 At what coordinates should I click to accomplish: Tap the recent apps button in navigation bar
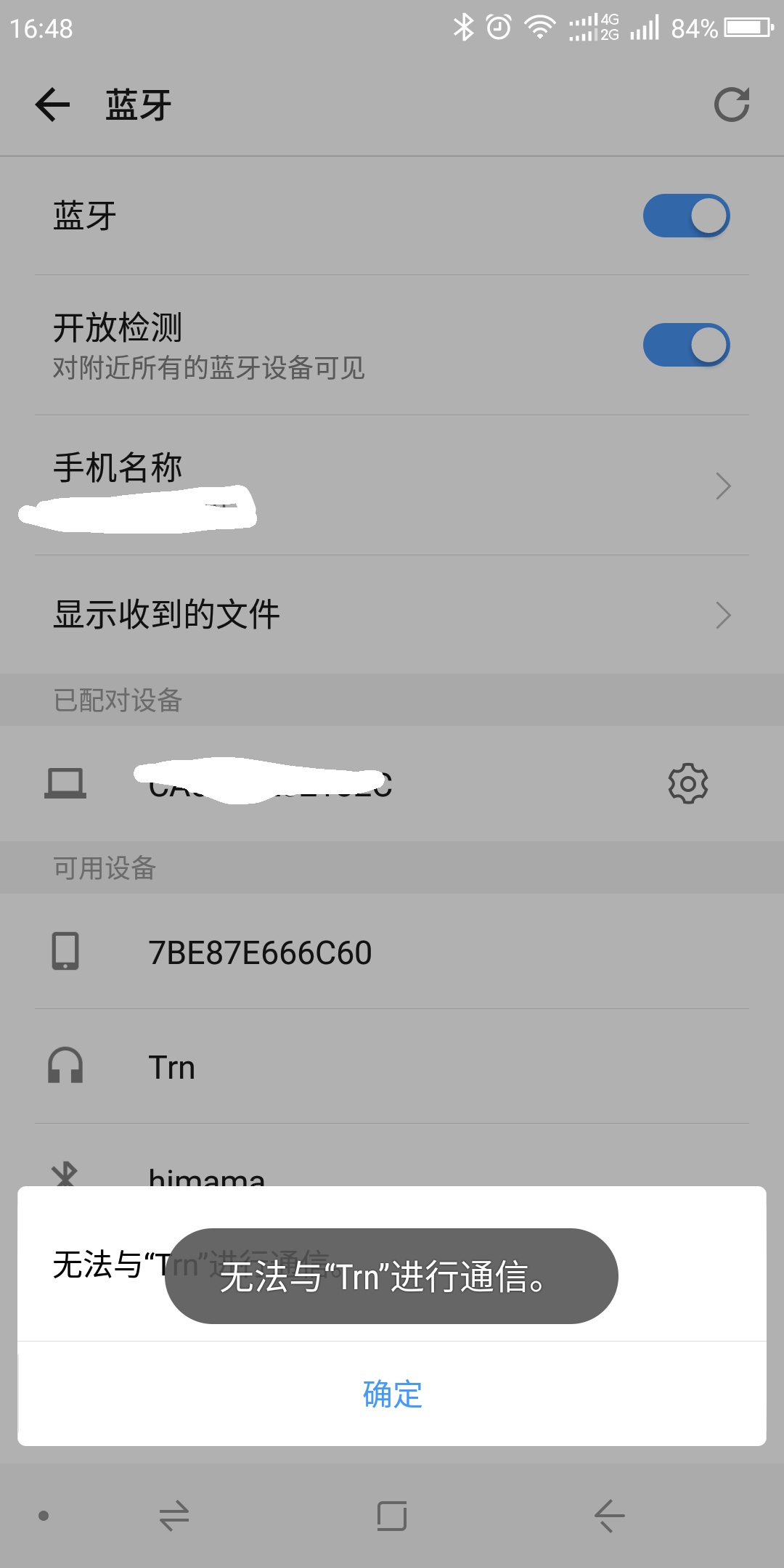tap(392, 1516)
